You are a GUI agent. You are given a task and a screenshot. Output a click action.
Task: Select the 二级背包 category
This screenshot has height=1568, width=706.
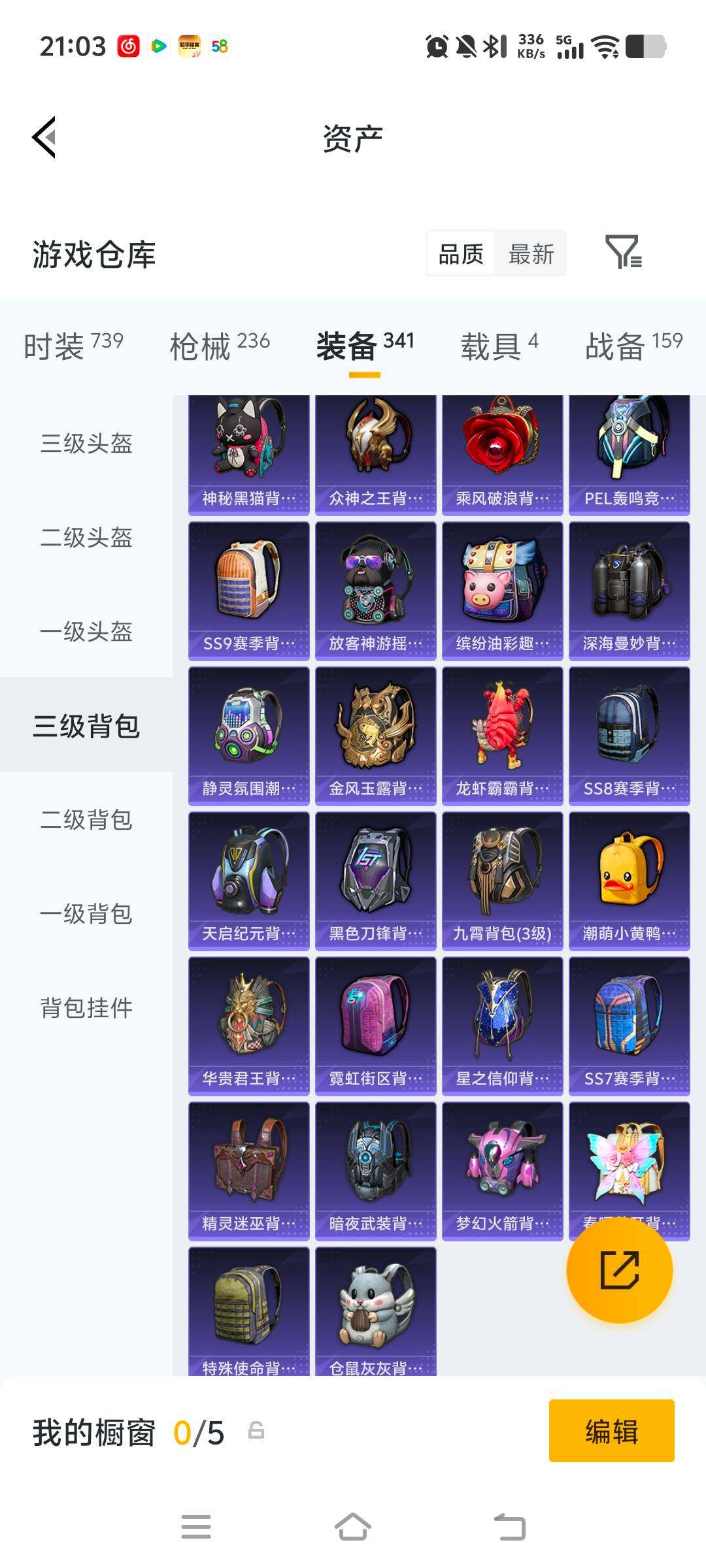(x=86, y=822)
